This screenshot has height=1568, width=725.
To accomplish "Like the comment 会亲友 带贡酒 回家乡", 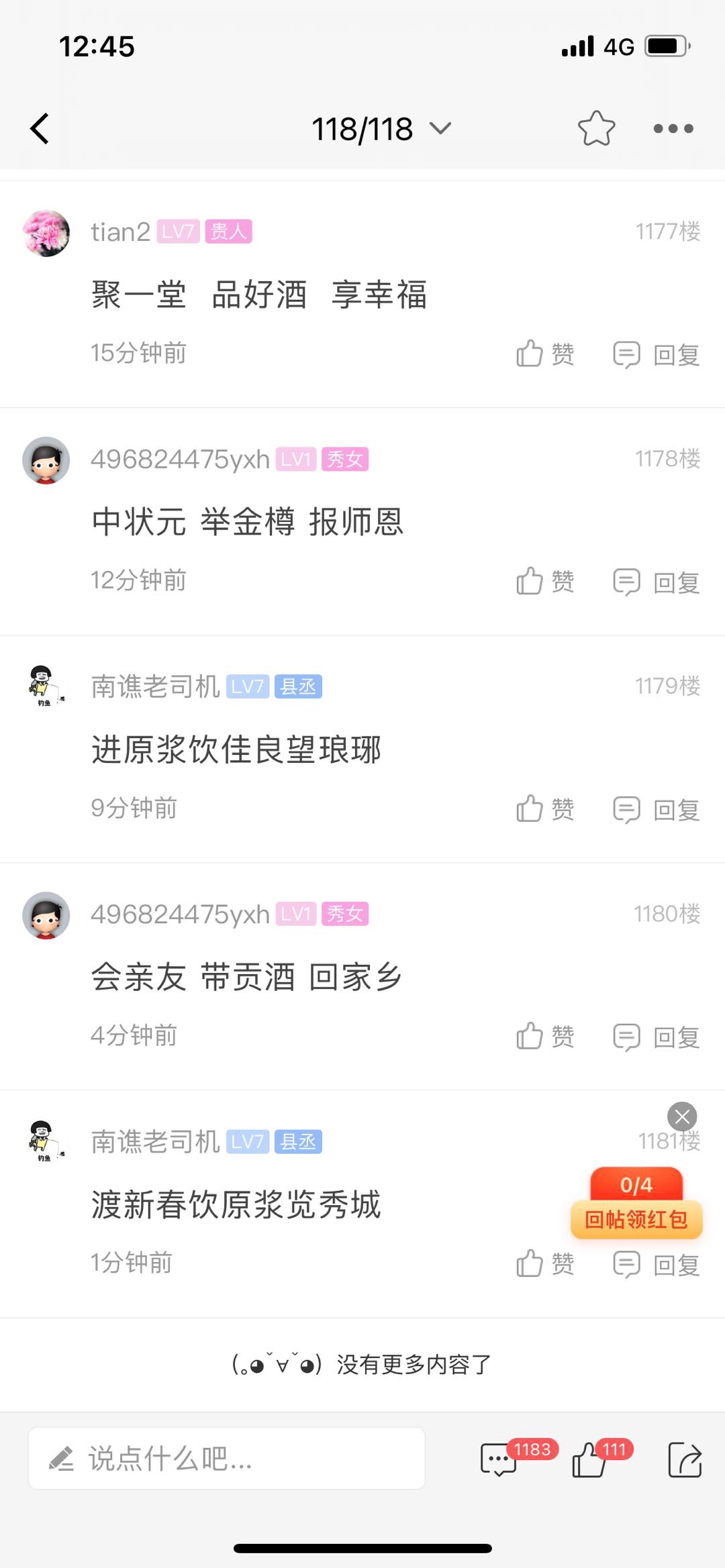I will 545,1036.
